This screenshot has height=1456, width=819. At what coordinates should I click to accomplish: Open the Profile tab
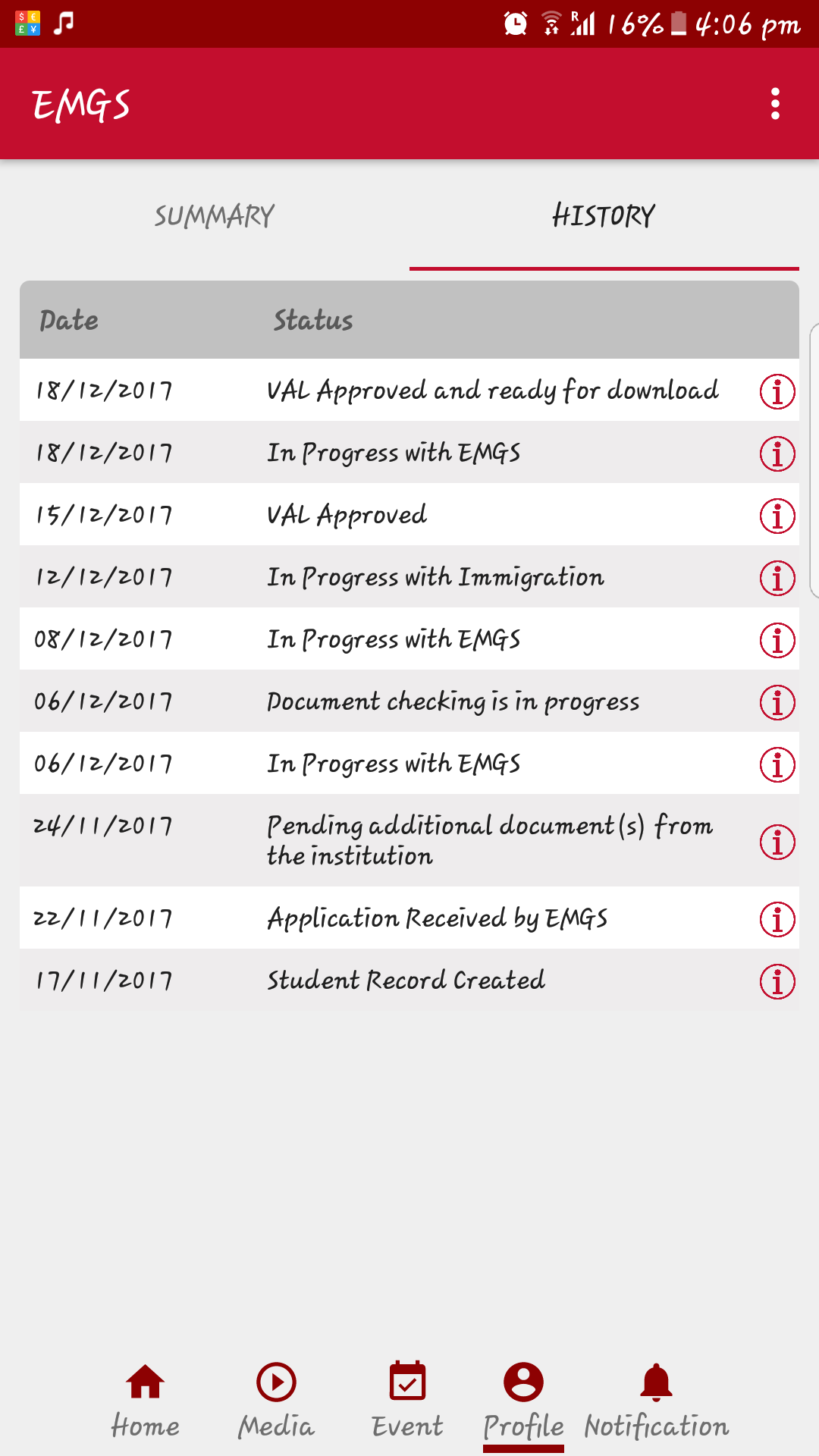click(523, 1400)
